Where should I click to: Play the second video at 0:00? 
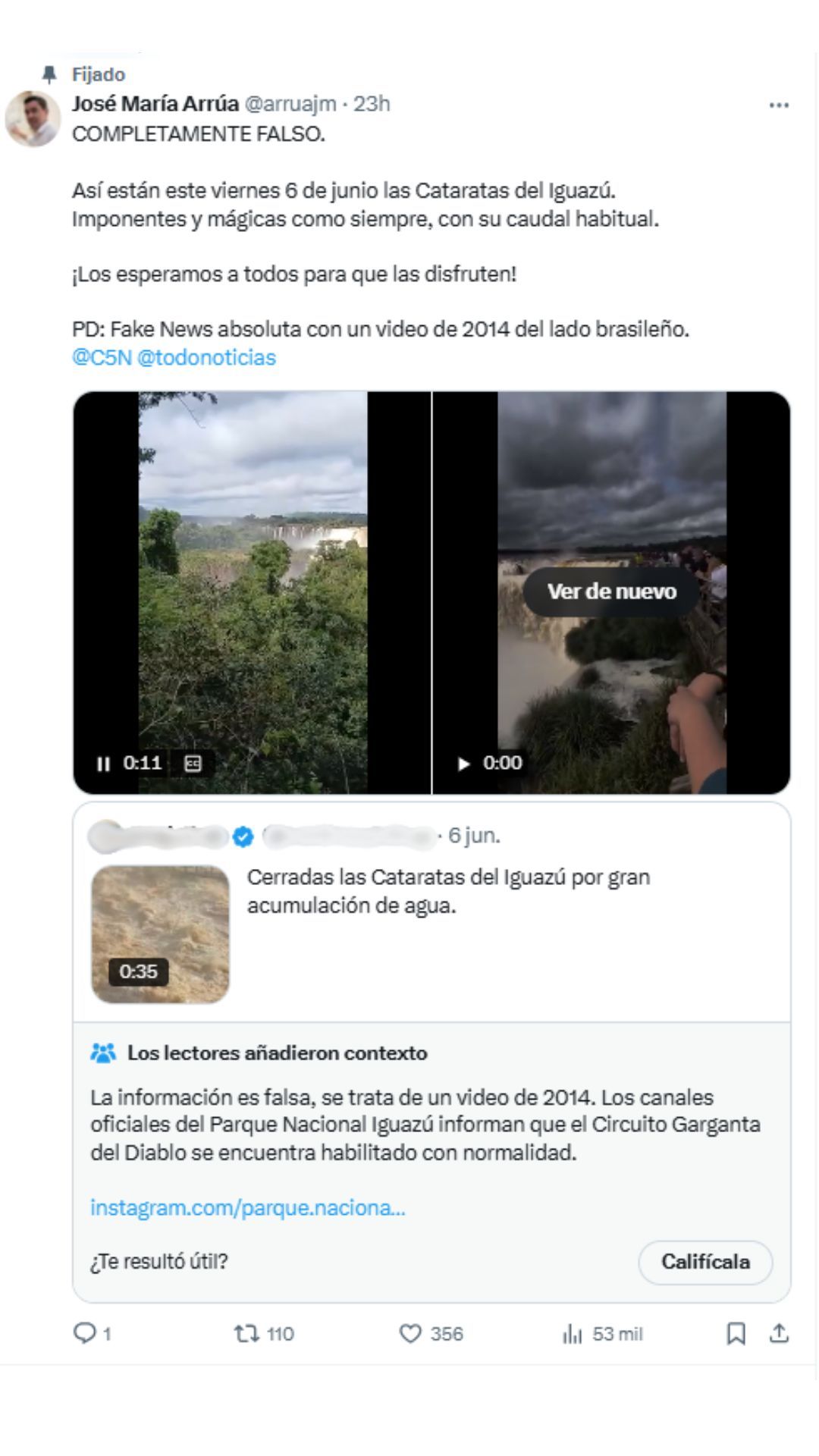[464, 764]
